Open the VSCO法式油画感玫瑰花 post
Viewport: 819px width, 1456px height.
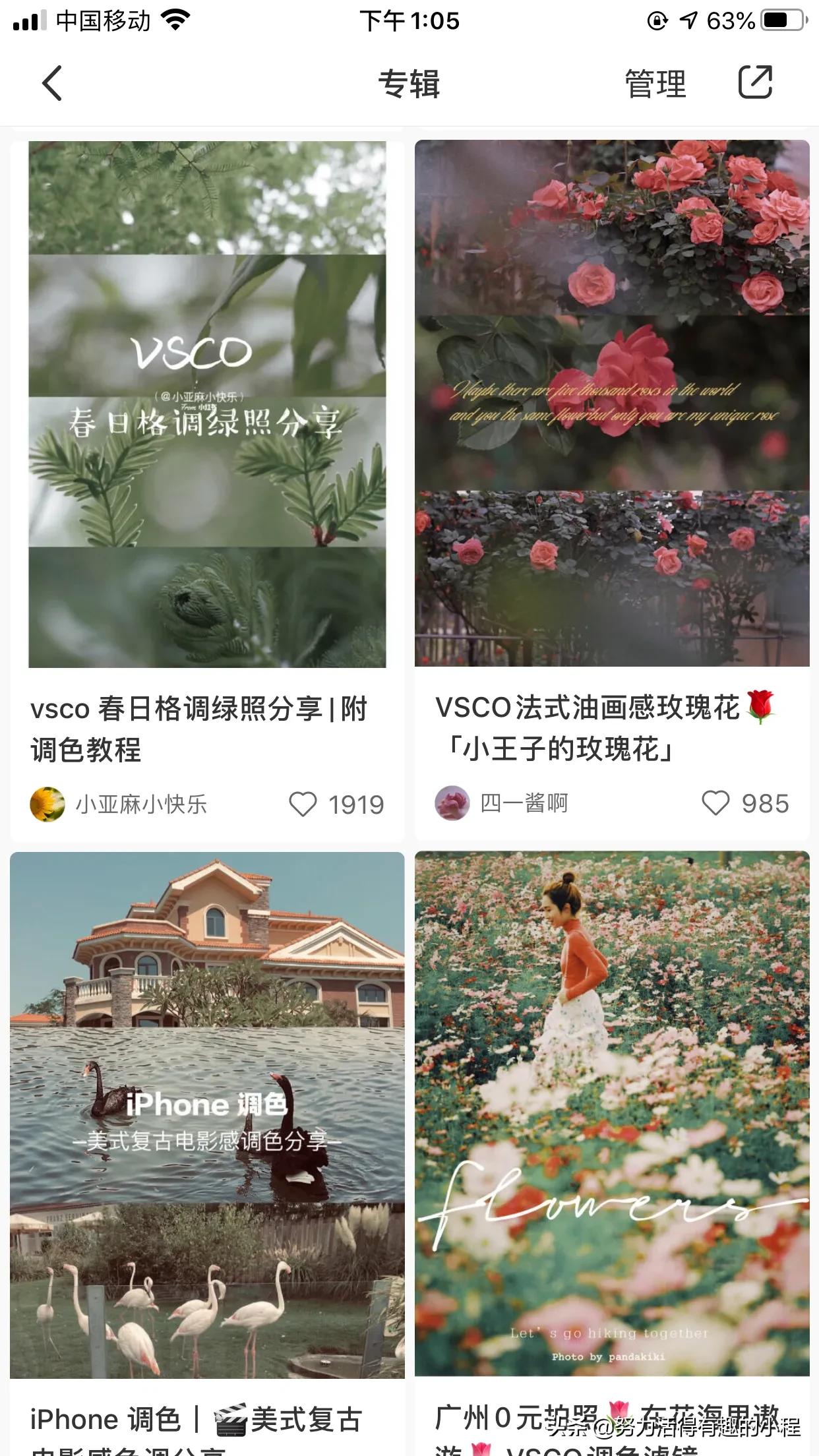pyautogui.click(x=612, y=404)
